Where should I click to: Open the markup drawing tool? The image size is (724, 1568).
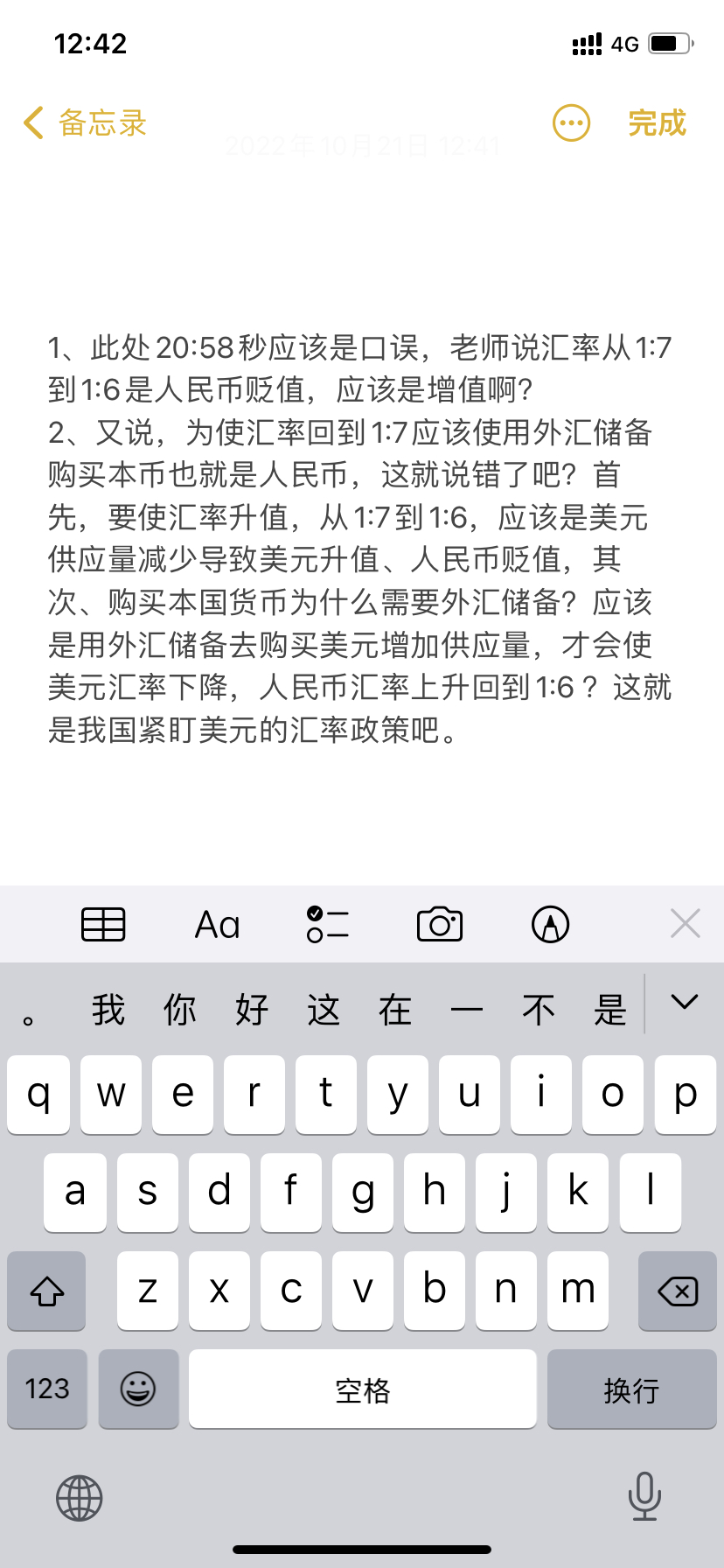[x=550, y=924]
